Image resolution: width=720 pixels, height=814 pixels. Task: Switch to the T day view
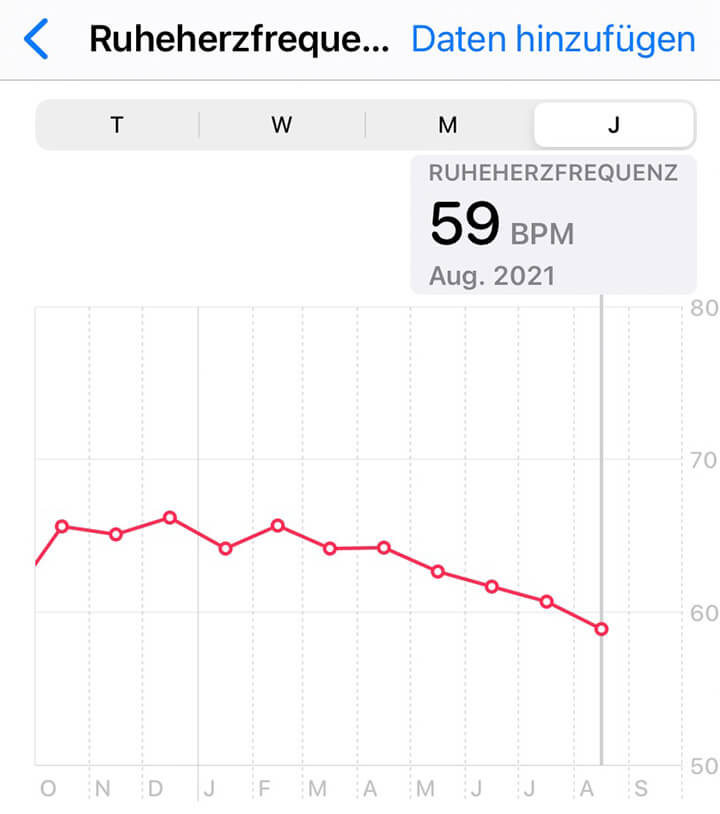[x=117, y=125]
